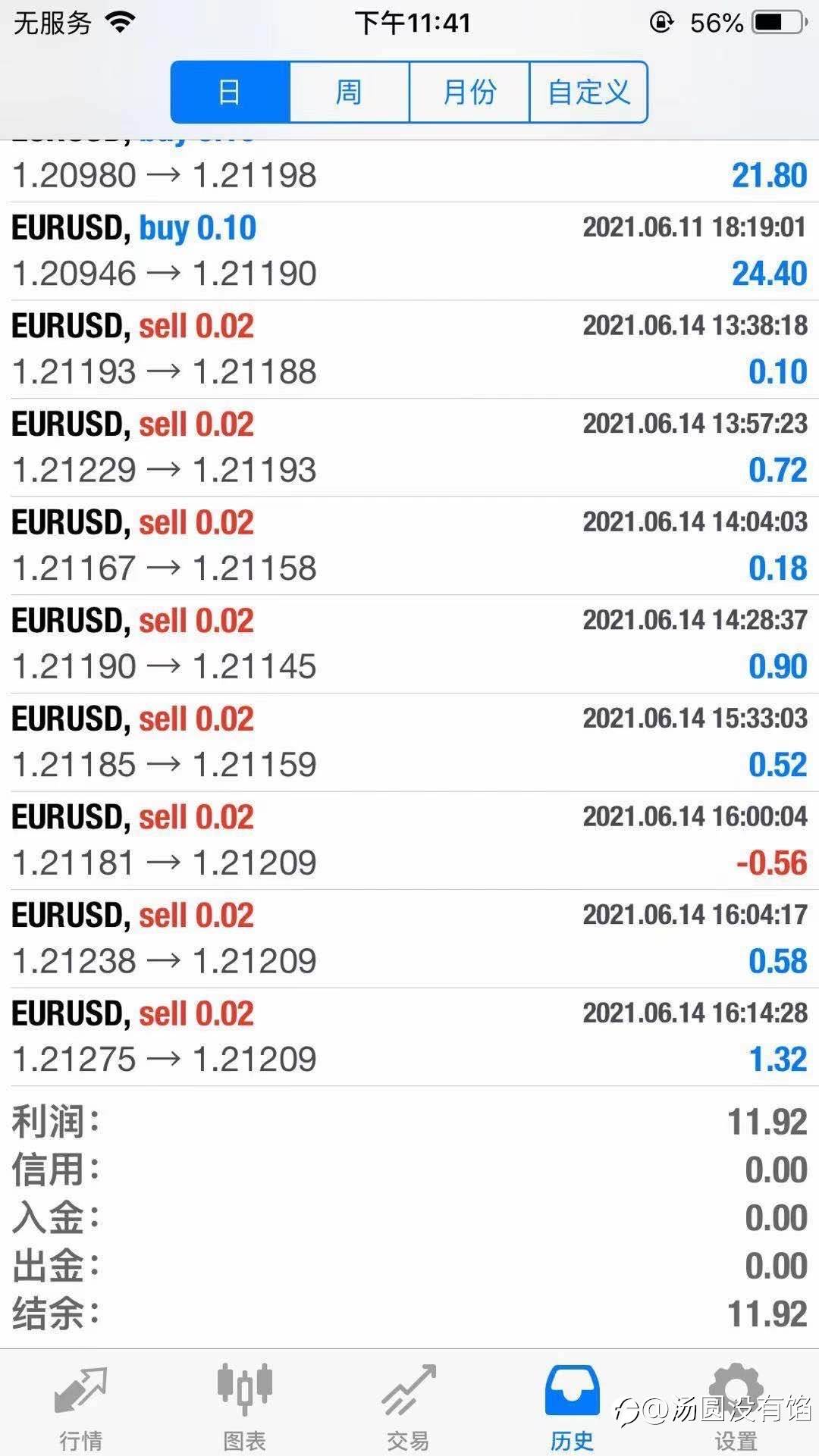Select the 日 (day) period tab
The width and height of the screenshot is (819, 1456).
pyautogui.click(x=230, y=92)
